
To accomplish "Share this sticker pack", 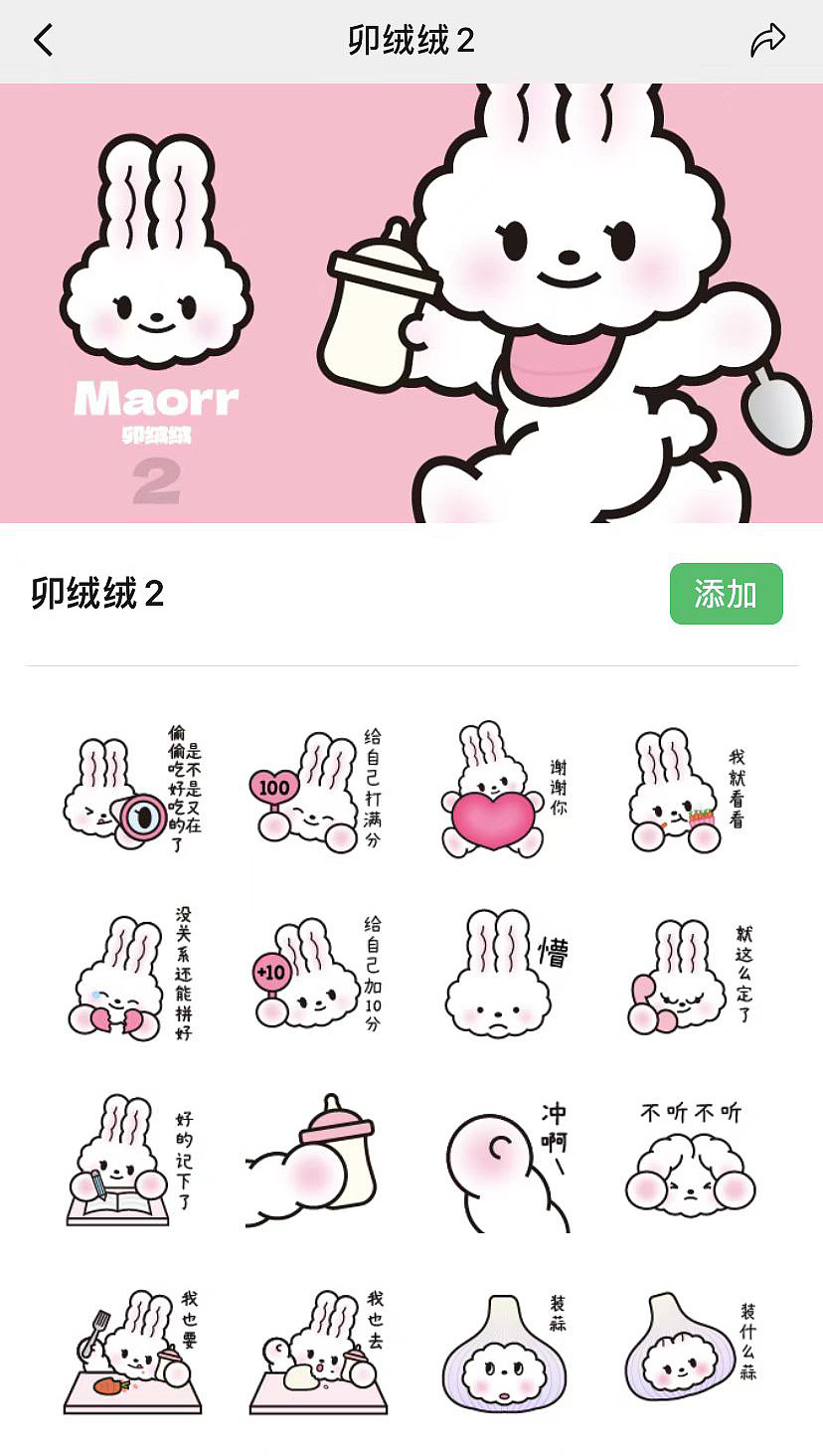I will point(767,41).
